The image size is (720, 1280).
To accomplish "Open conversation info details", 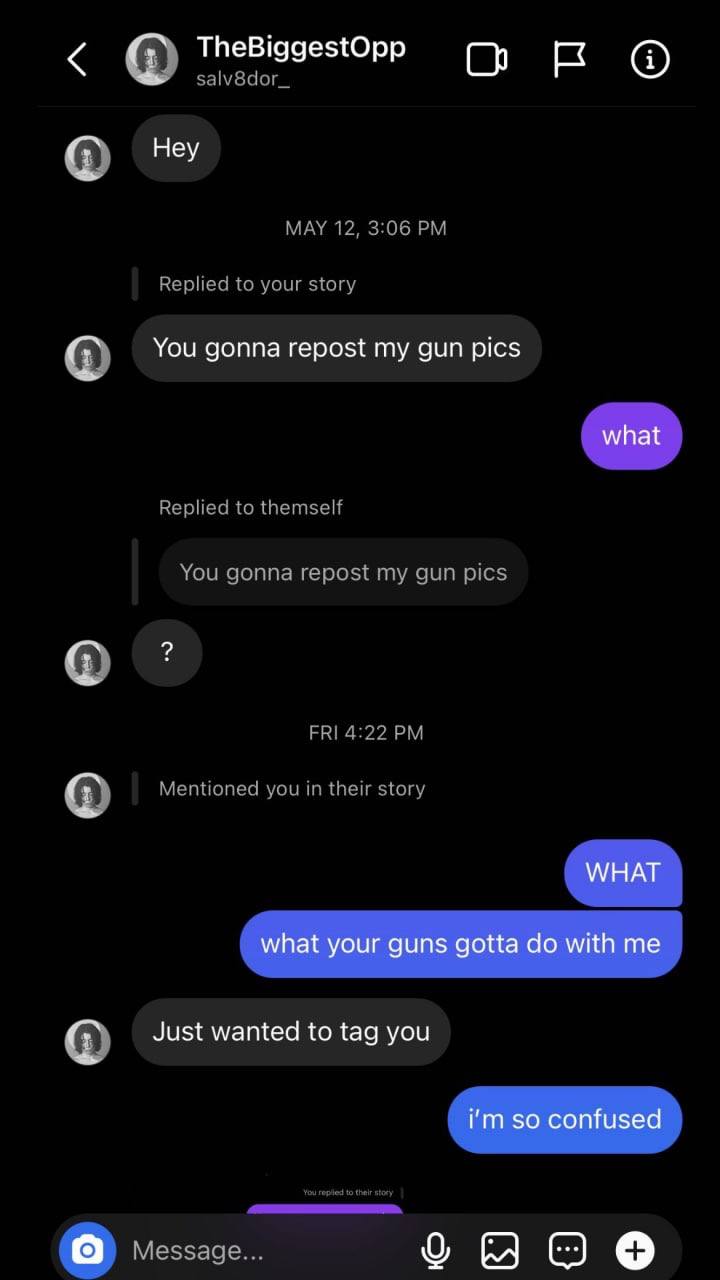I will click(650, 60).
